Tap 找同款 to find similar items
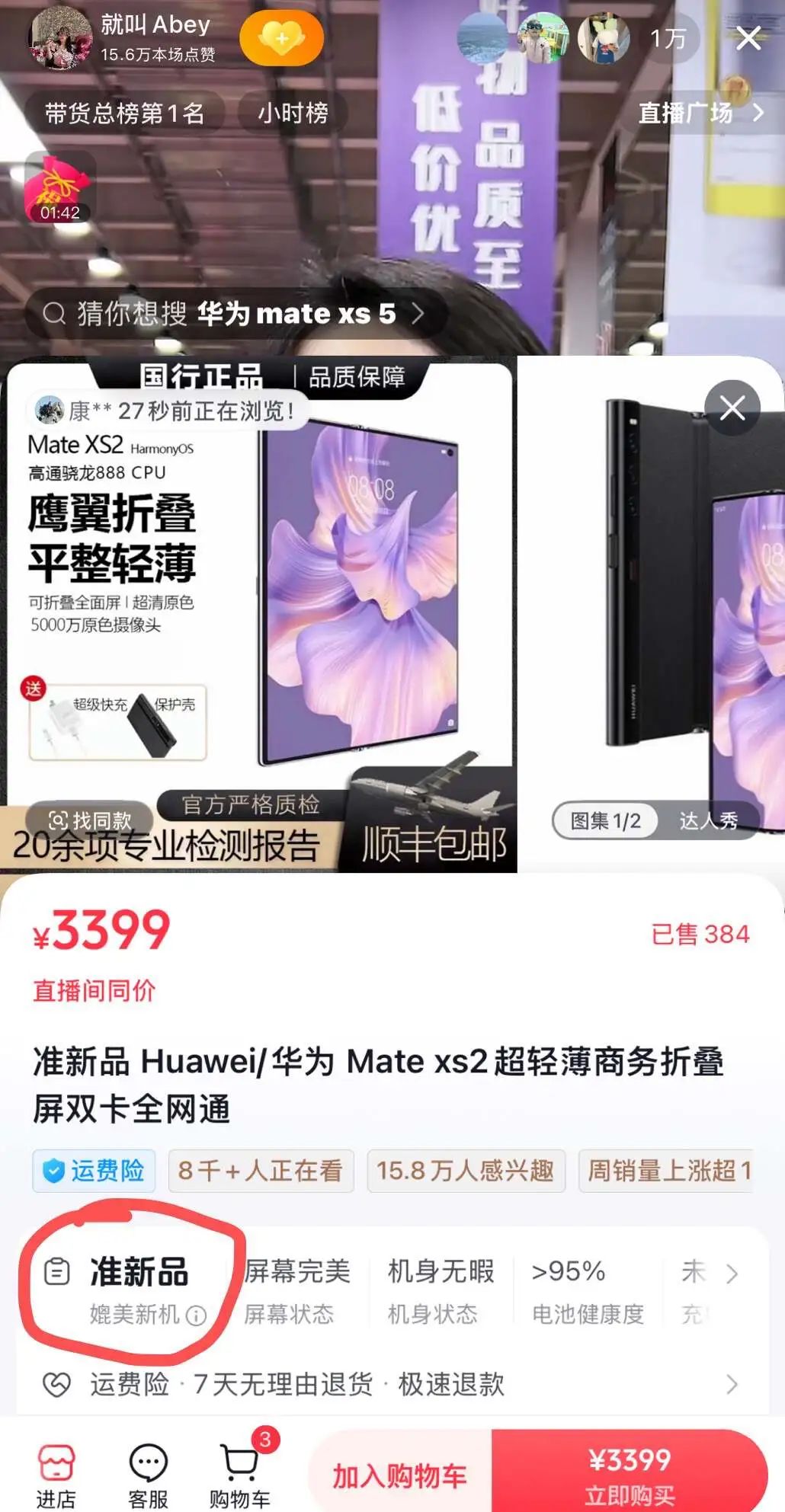Screen dimensions: 785x1512 [90, 820]
